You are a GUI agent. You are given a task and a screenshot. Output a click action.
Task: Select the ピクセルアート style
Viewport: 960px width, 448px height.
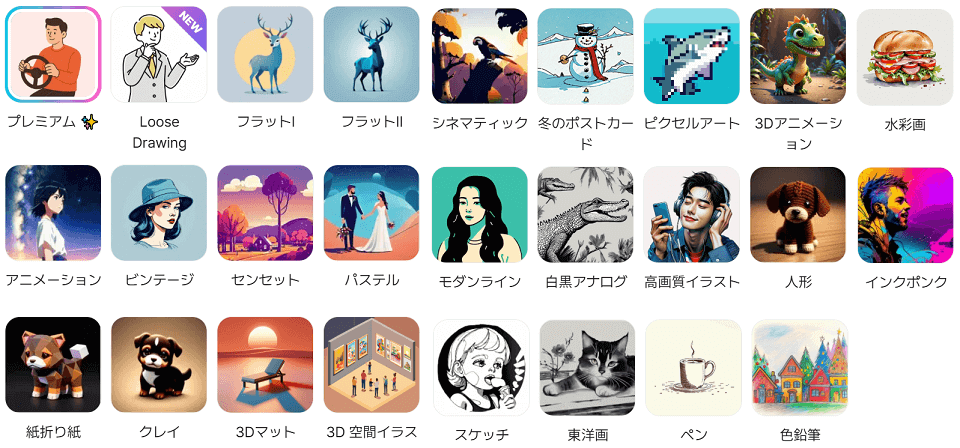(x=692, y=55)
